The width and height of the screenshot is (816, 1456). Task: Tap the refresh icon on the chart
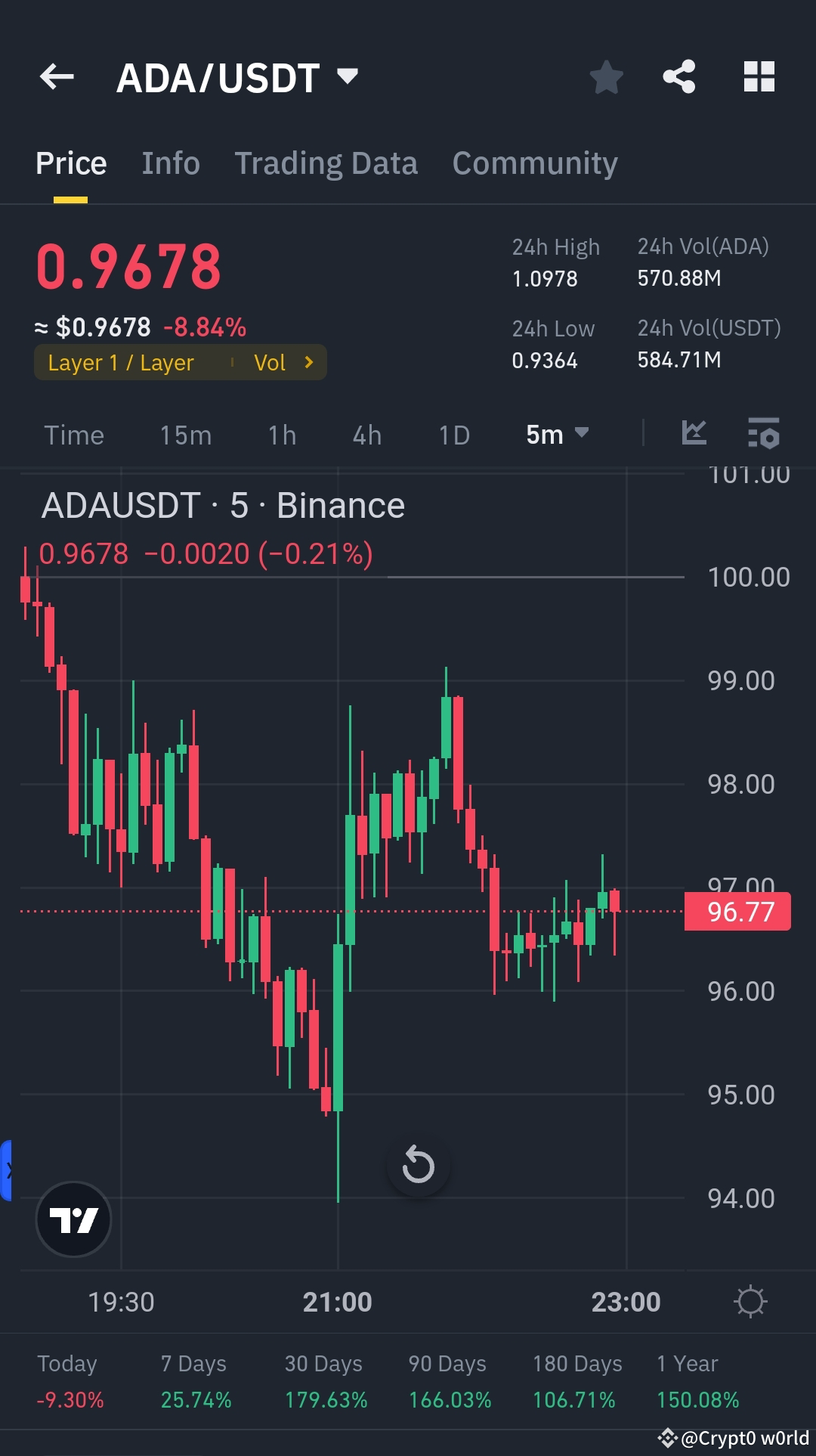419,1165
